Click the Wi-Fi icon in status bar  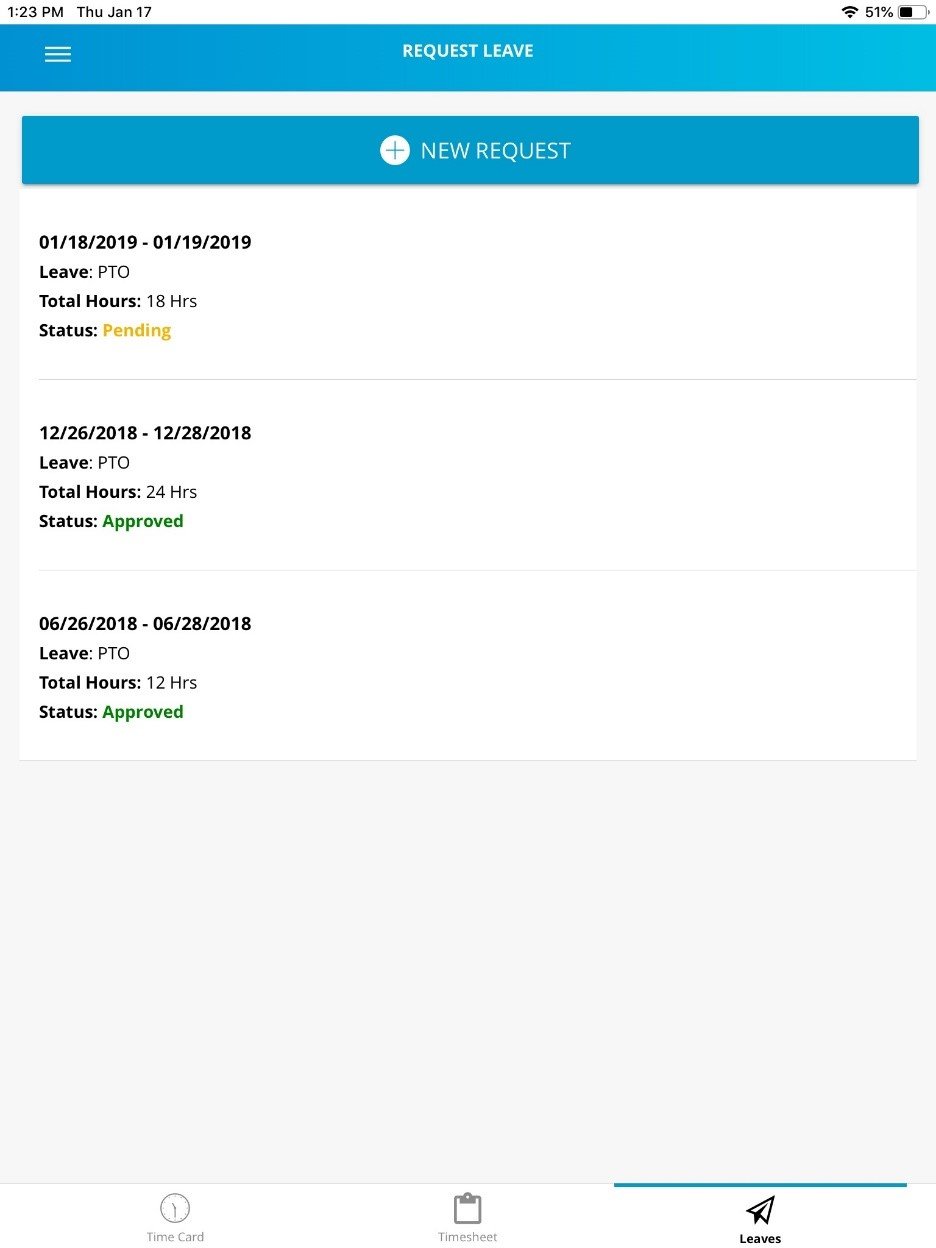coord(851,13)
